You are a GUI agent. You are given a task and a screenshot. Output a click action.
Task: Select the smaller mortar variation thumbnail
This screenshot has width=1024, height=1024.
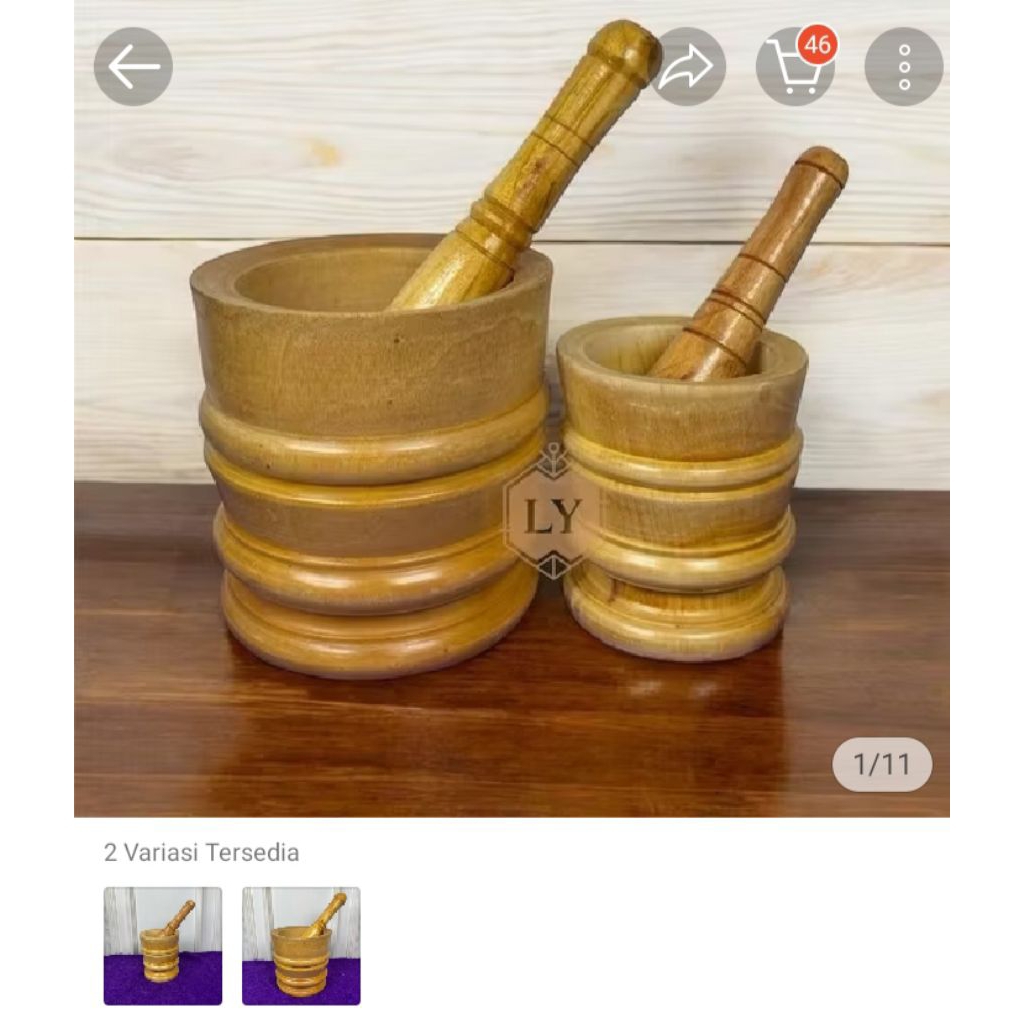click(x=163, y=945)
